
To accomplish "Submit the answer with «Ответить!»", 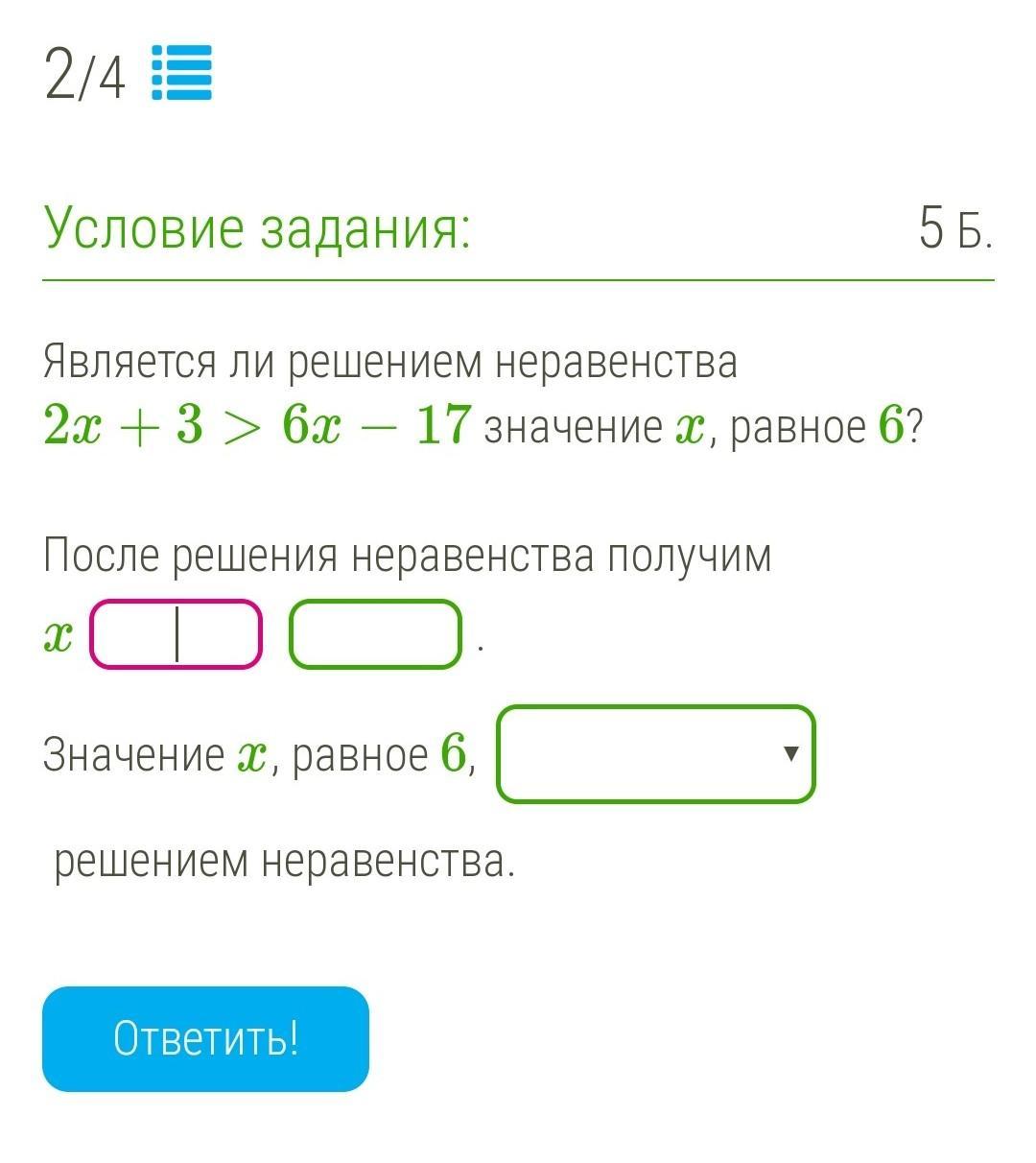I will (205, 1038).
